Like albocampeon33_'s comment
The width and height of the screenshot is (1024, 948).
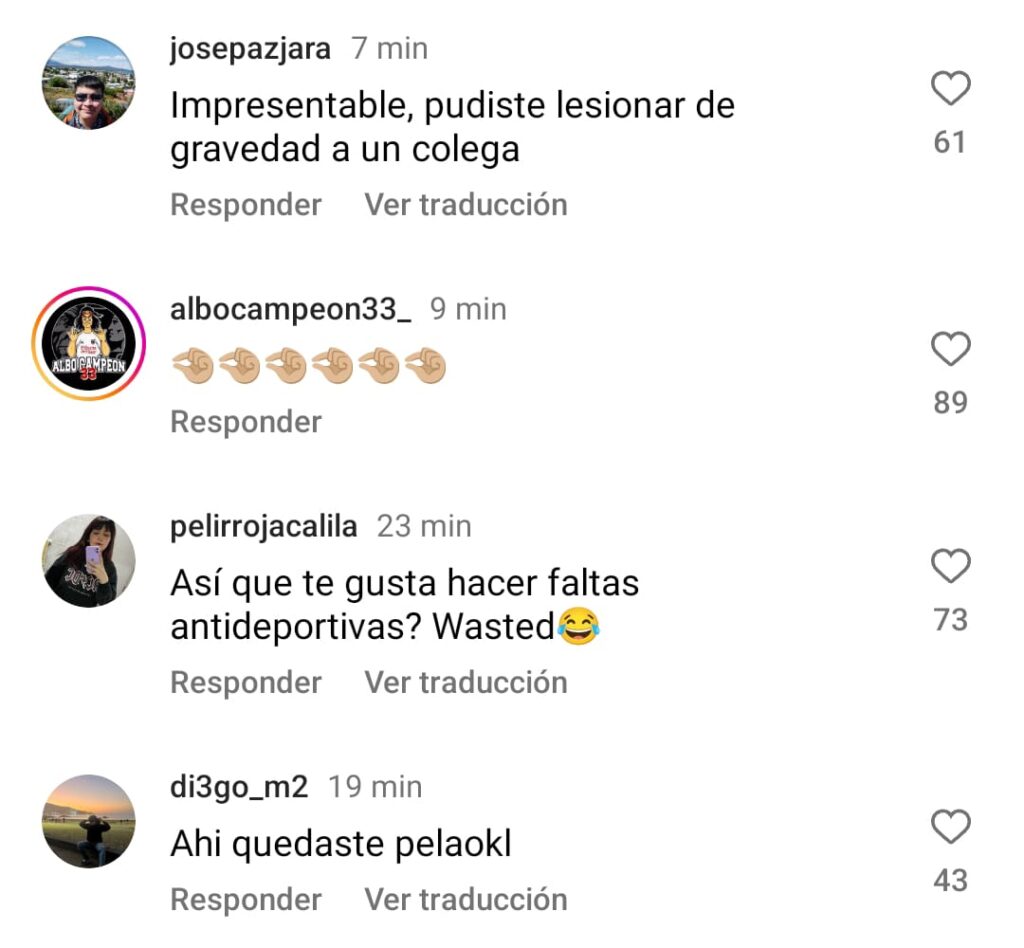click(950, 350)
